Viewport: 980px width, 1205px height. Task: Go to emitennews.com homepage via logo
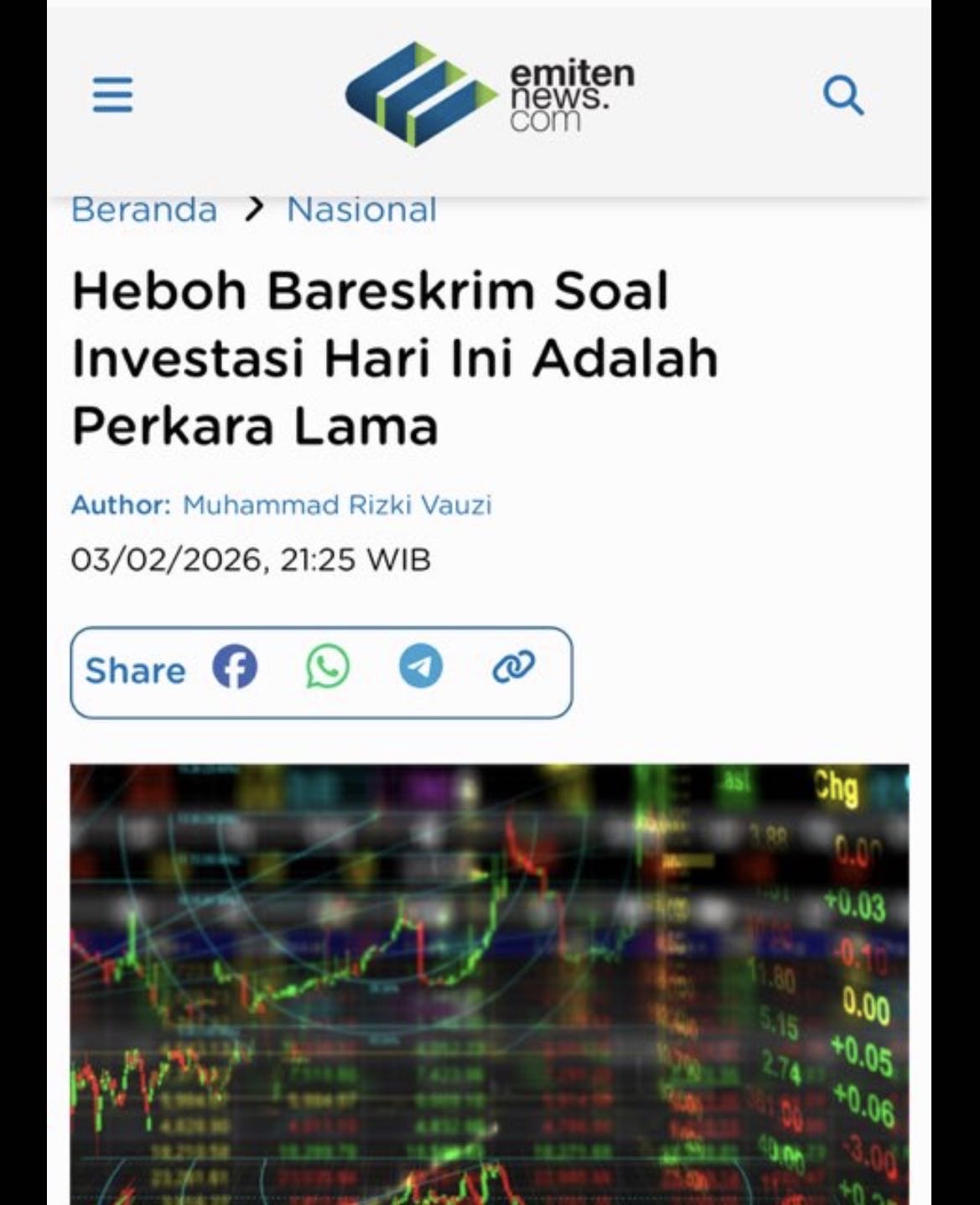click(x=490, y=94)
